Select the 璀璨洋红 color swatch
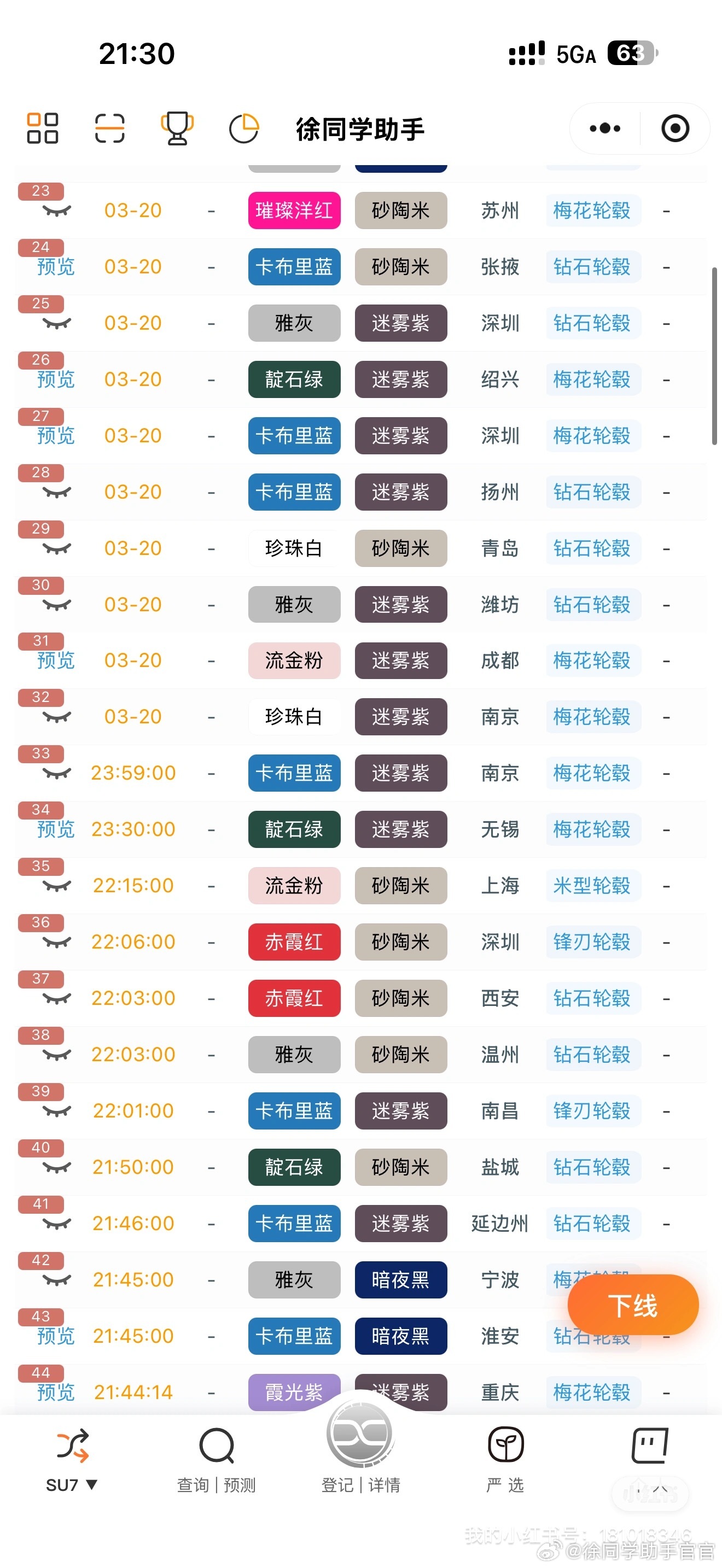 pos(294,210)
